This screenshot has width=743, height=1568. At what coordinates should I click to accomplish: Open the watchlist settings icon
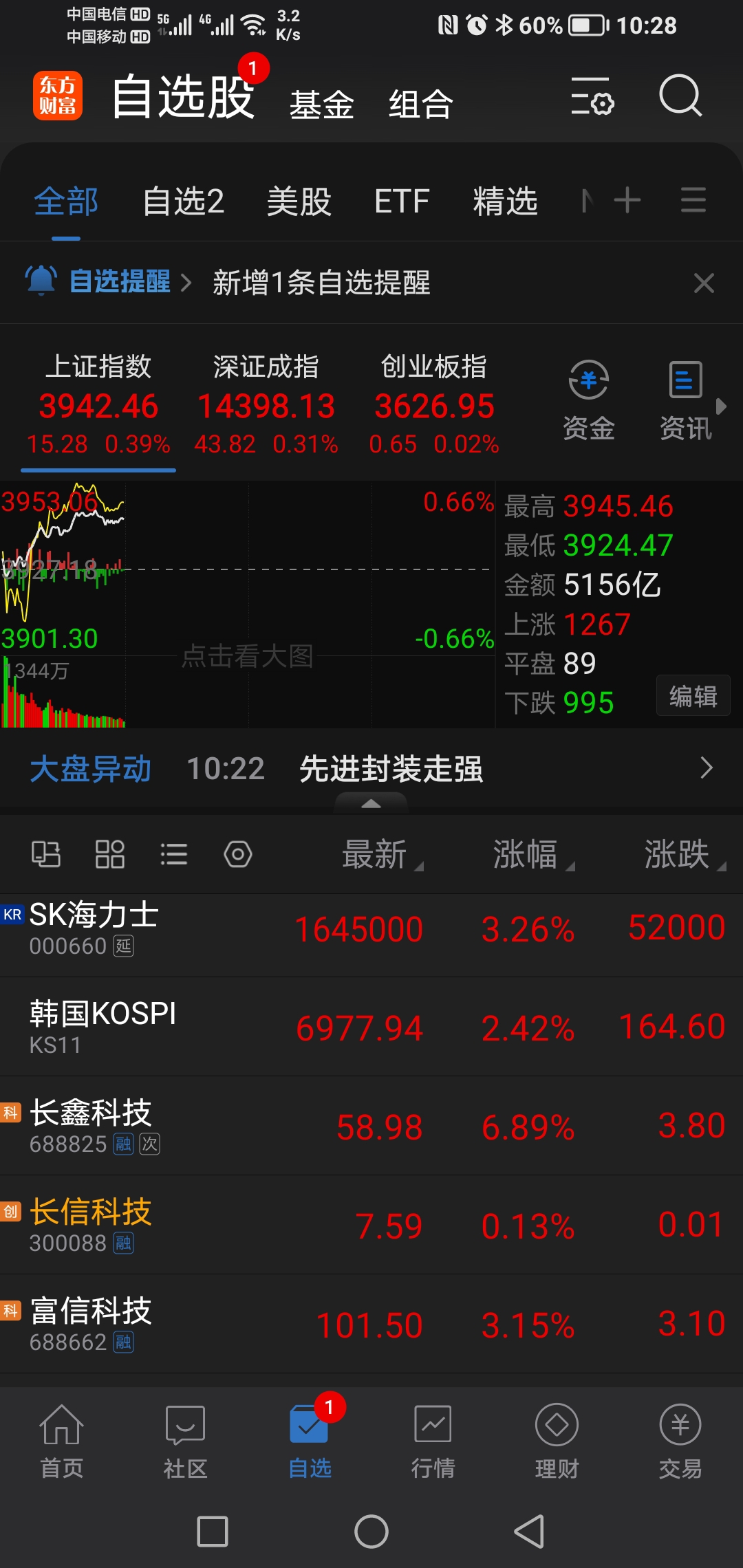coord(592,96)
